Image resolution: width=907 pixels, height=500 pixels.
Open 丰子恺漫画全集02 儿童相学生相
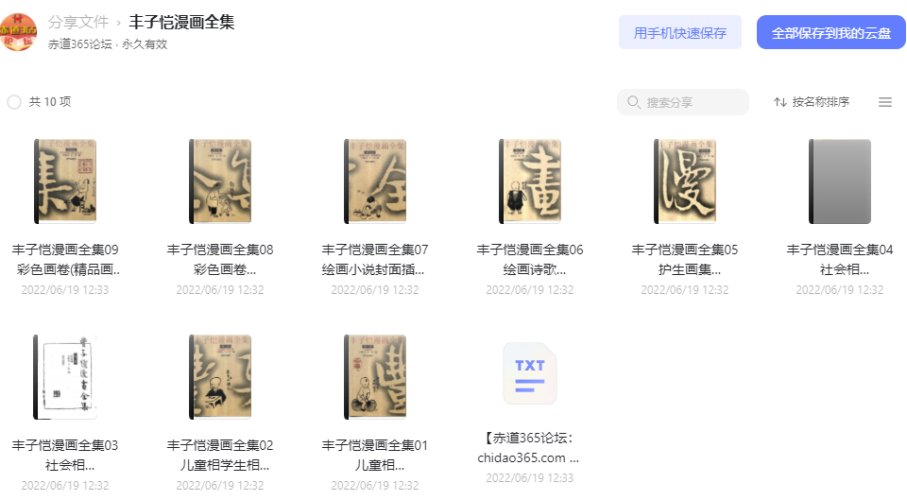coord(220,377)
